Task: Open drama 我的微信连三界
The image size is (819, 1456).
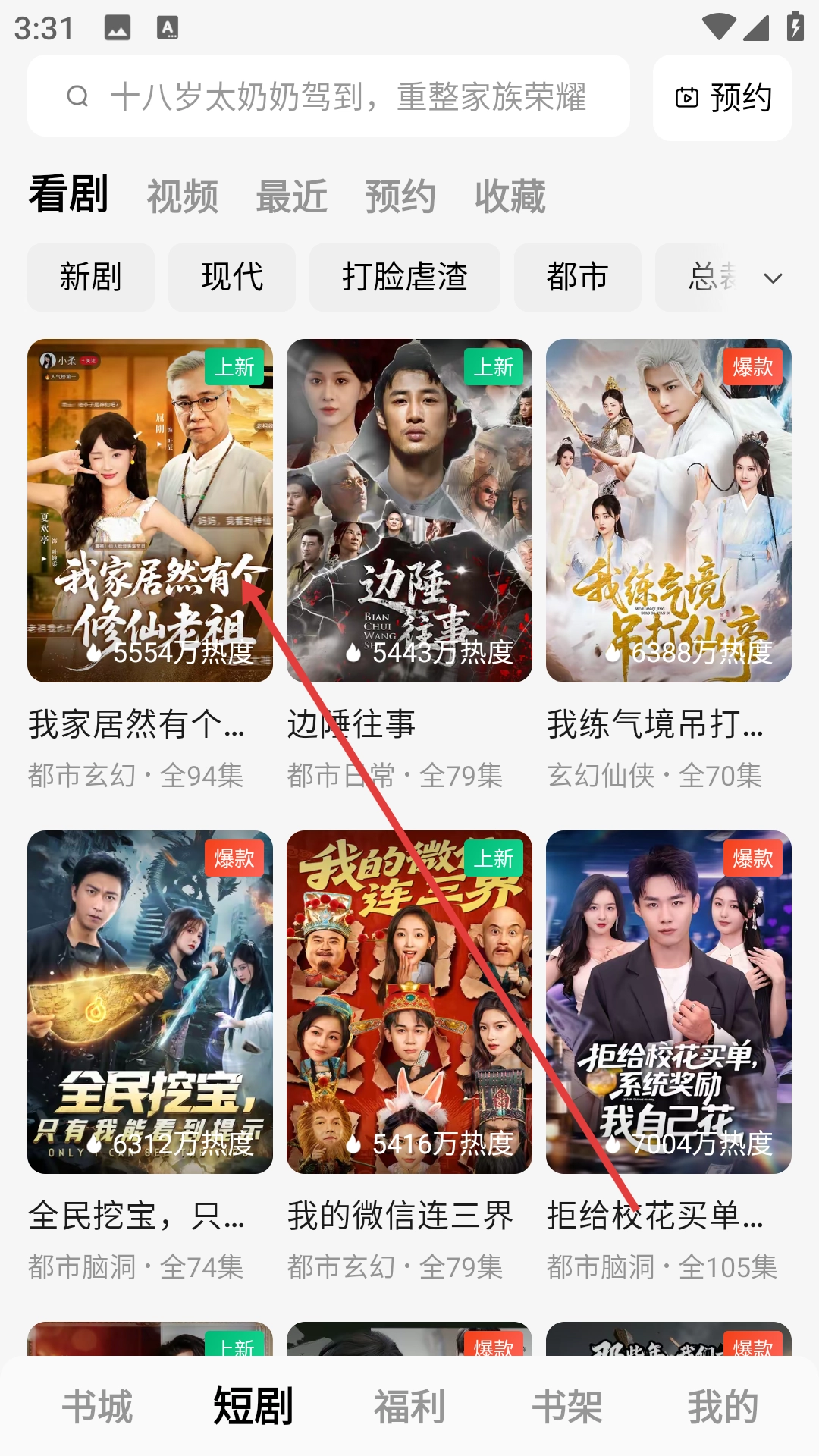Action: point(409,1001)
